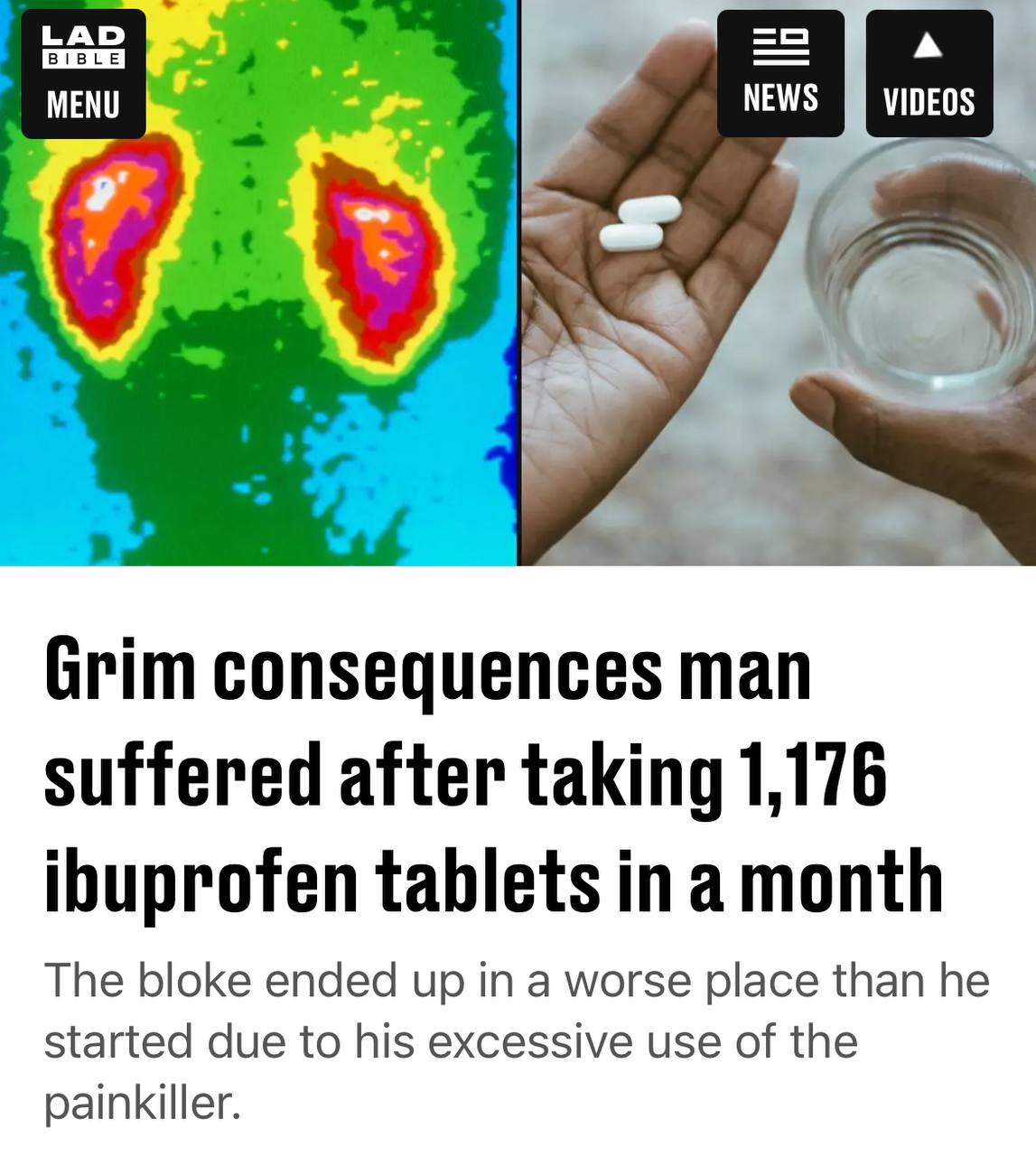Open the Videos section
Image resolution: width=1036 pixels, height=1156 pixels.
pos(929,74)
